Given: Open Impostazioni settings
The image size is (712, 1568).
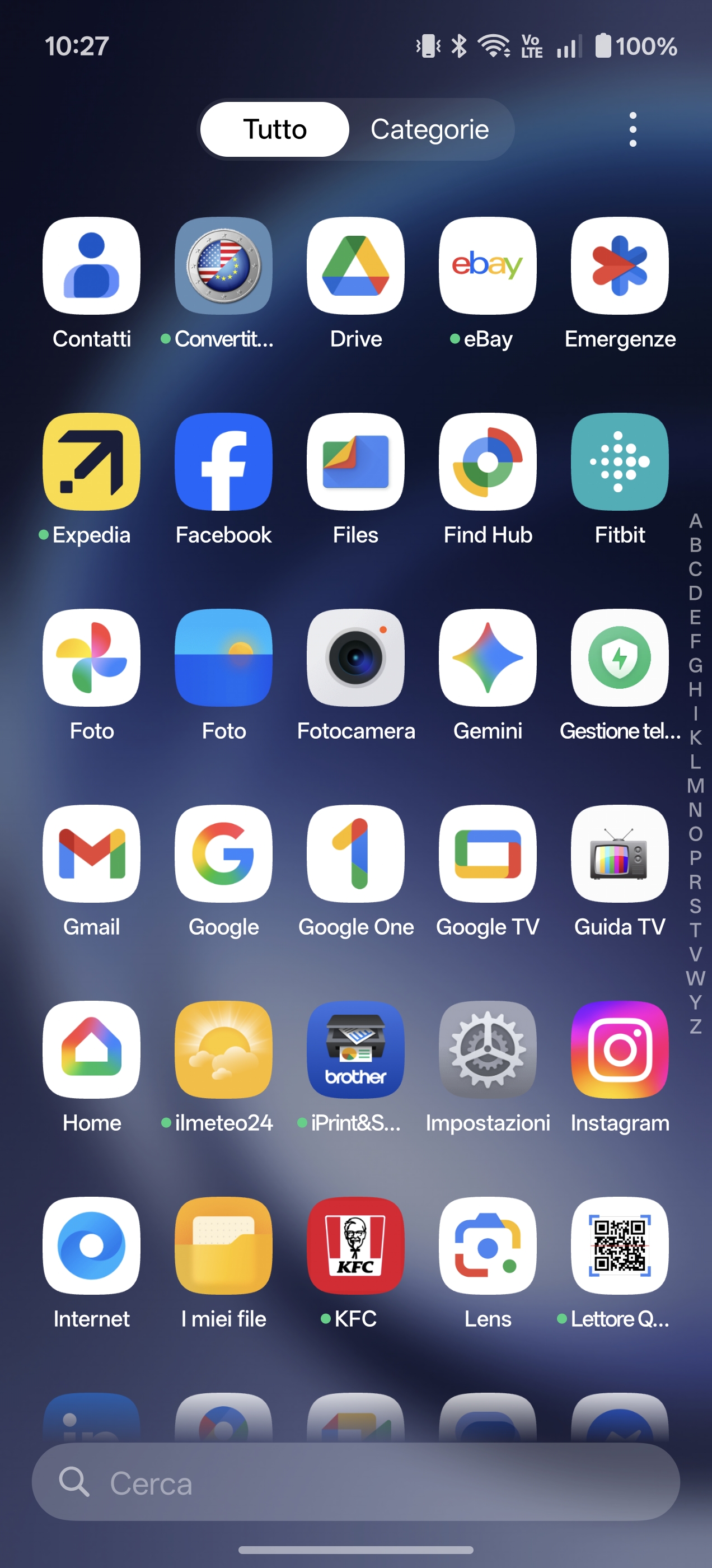Looking at the screenshot, I should tap(488, 1050).
